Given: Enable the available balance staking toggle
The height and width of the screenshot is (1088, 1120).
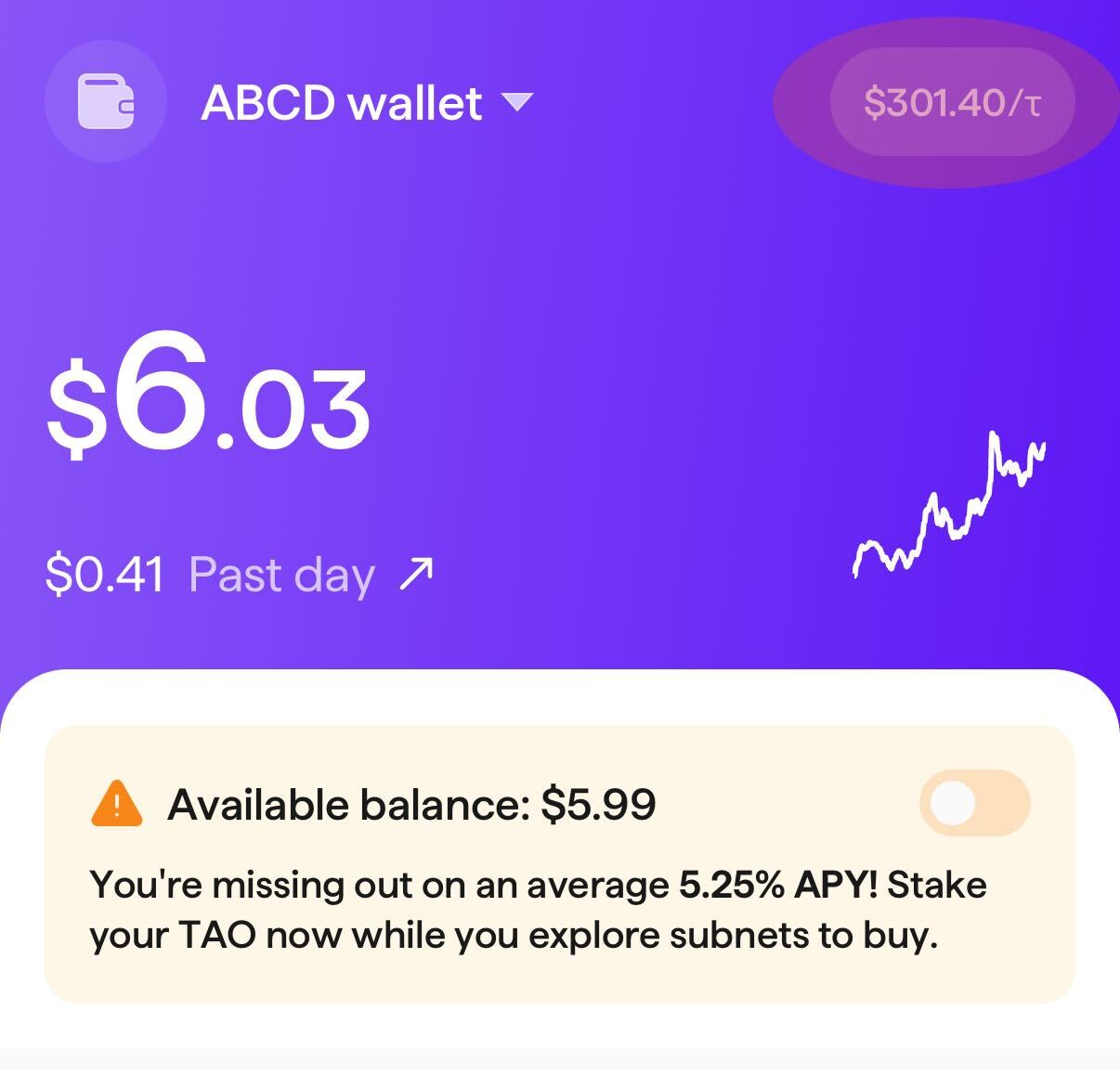Looking at the screenshot, I should [x=974, y=803].
